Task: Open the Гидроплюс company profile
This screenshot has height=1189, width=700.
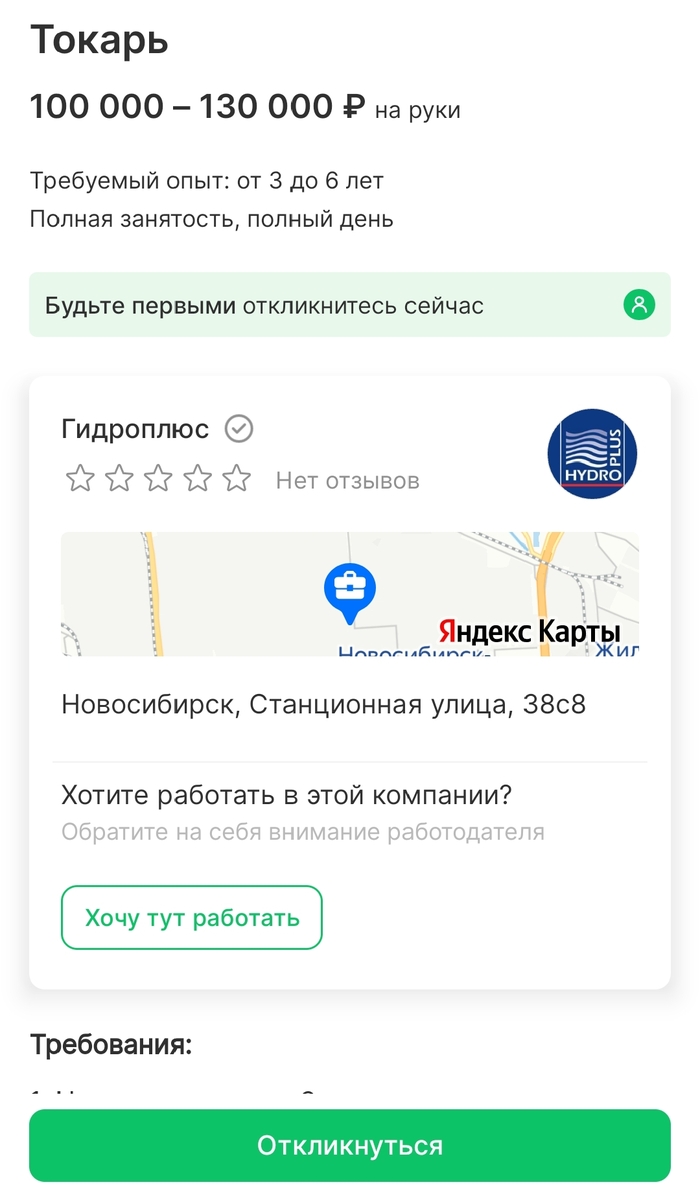Action: (x=135, y=429)
